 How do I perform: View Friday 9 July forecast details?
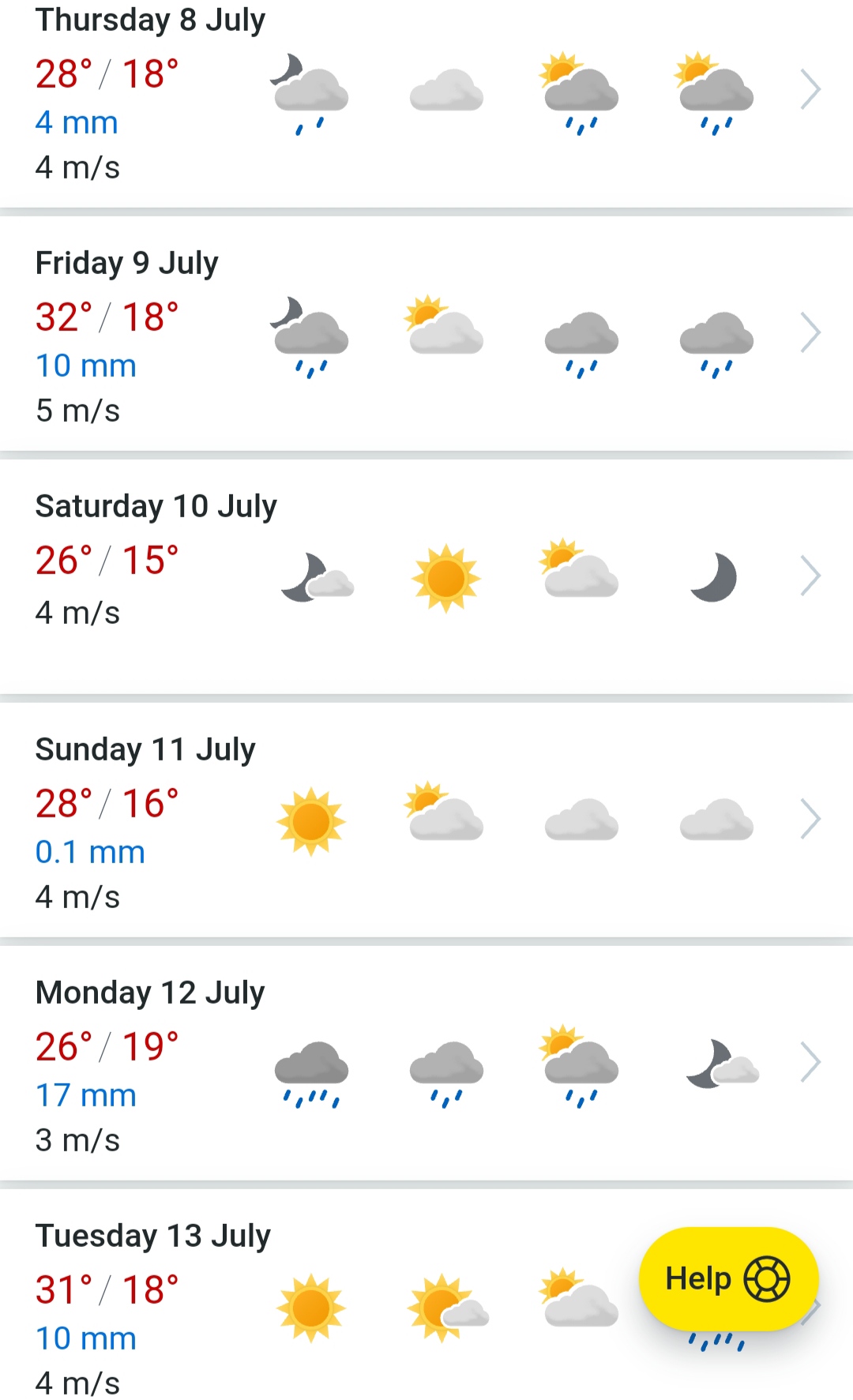(810, 332)
